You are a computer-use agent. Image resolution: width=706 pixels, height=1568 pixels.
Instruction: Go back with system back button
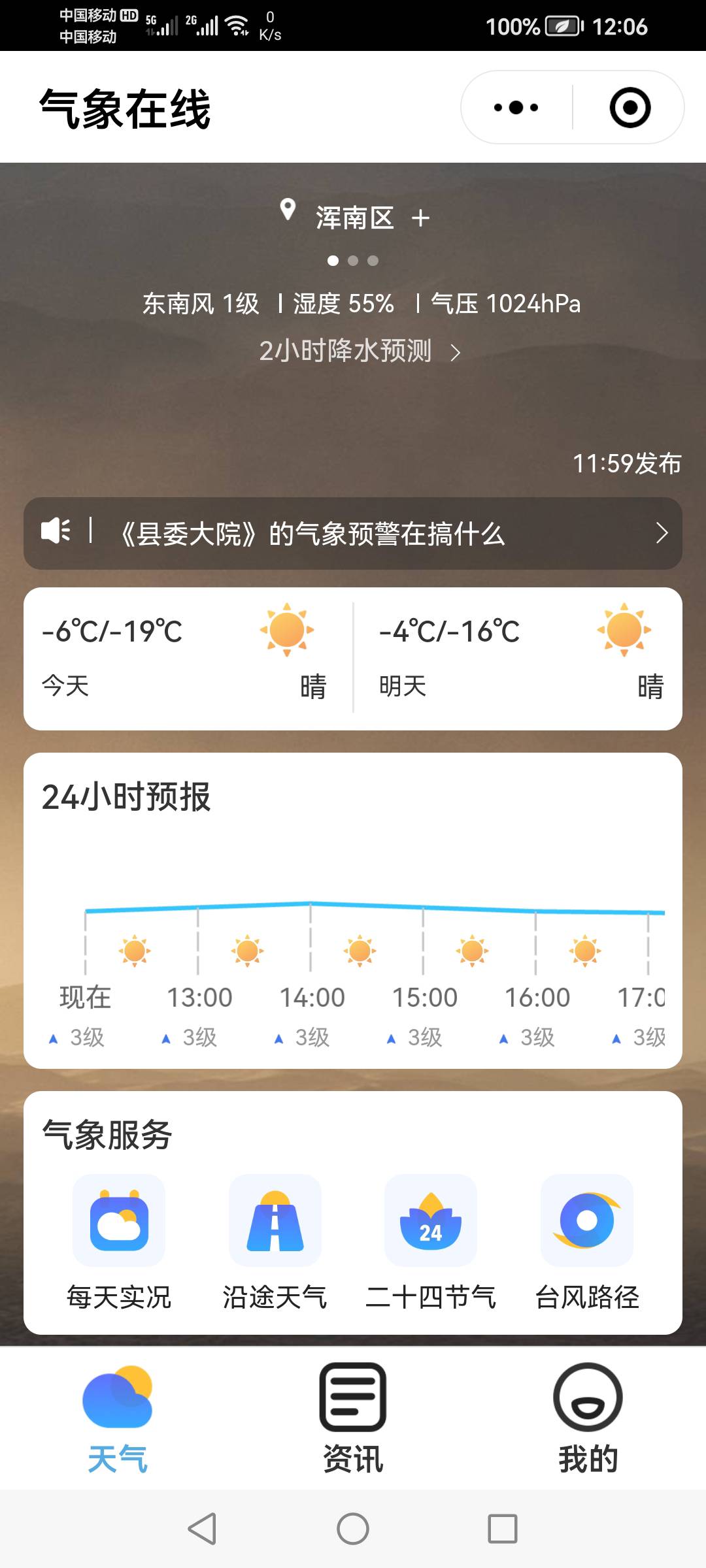pyautogui.click(x=202, y=1529)
